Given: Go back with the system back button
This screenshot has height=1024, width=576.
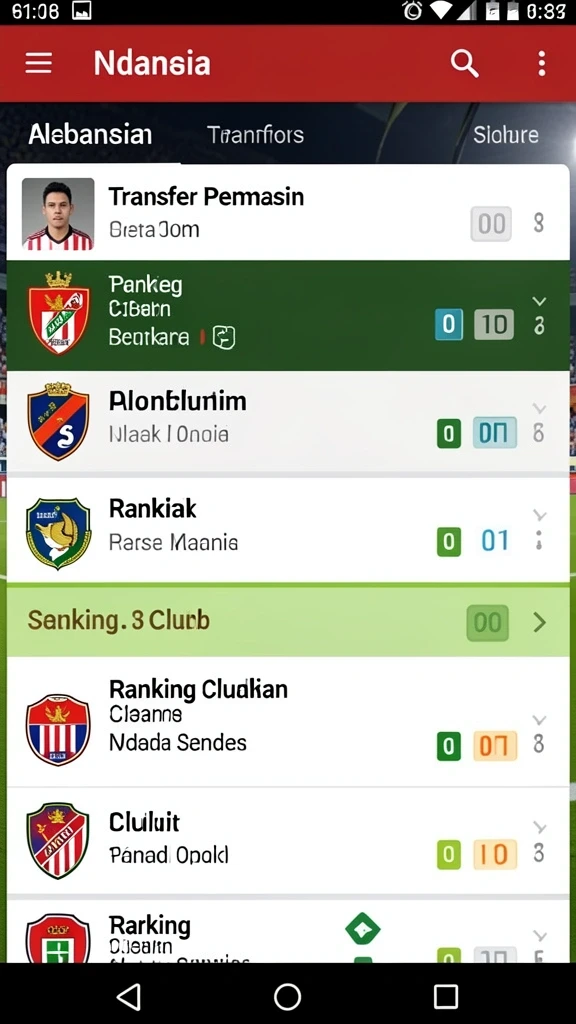Looking at the screenshot, I should click(x=129, y=997).
